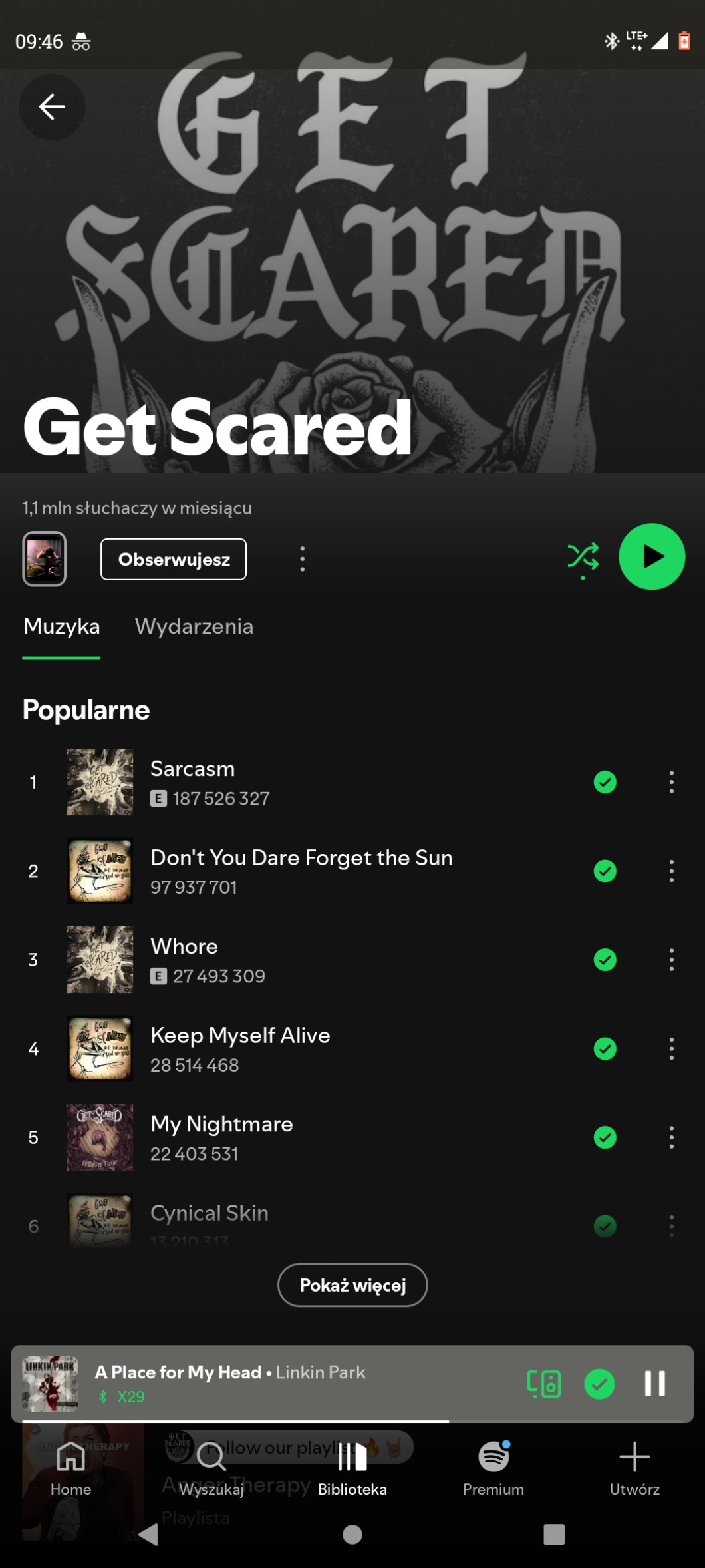Play the track Whore
Viewport: 705px width, 1568px height.
[x=184, y=946]
